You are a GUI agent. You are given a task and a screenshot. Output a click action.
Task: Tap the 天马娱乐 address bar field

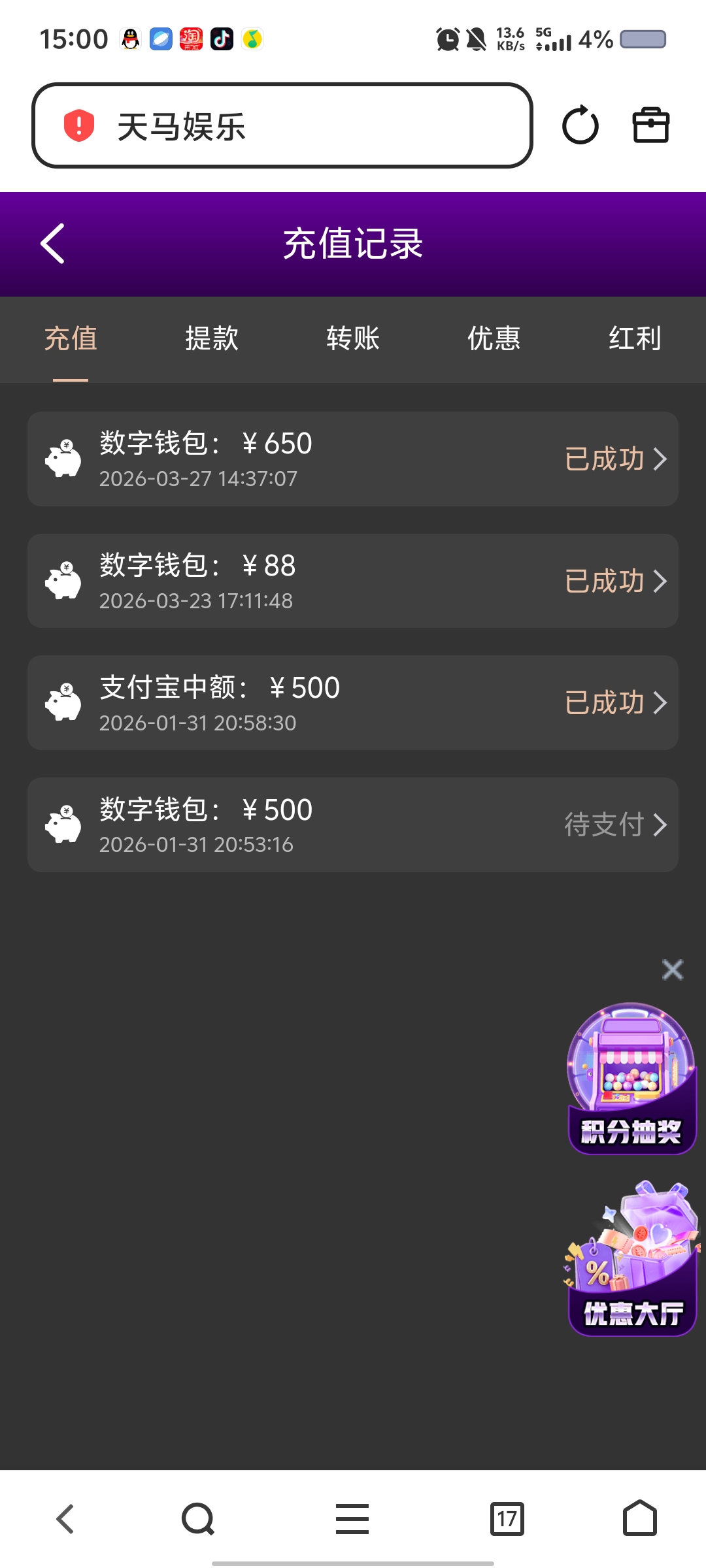[281, 125]
